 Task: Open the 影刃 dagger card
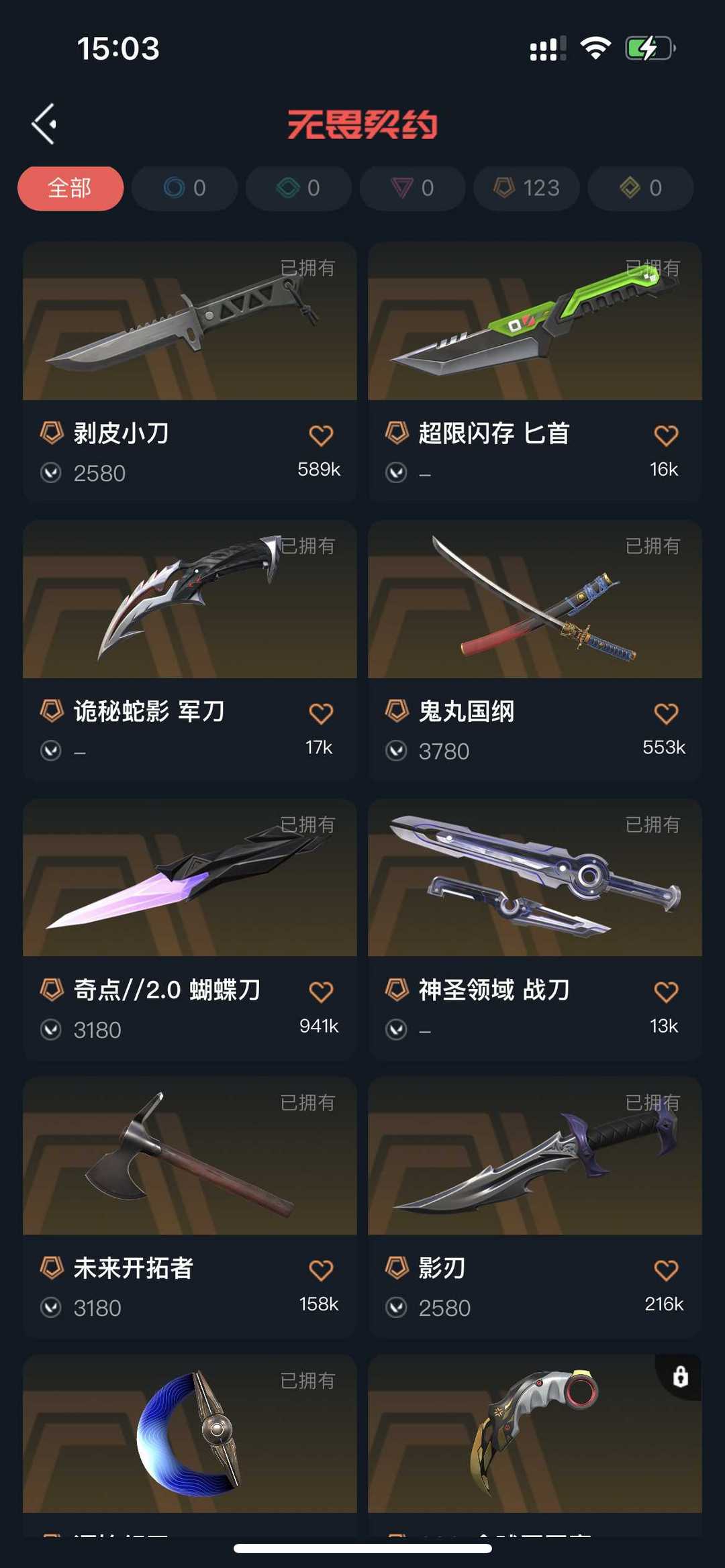click(x=535, y=1207)
